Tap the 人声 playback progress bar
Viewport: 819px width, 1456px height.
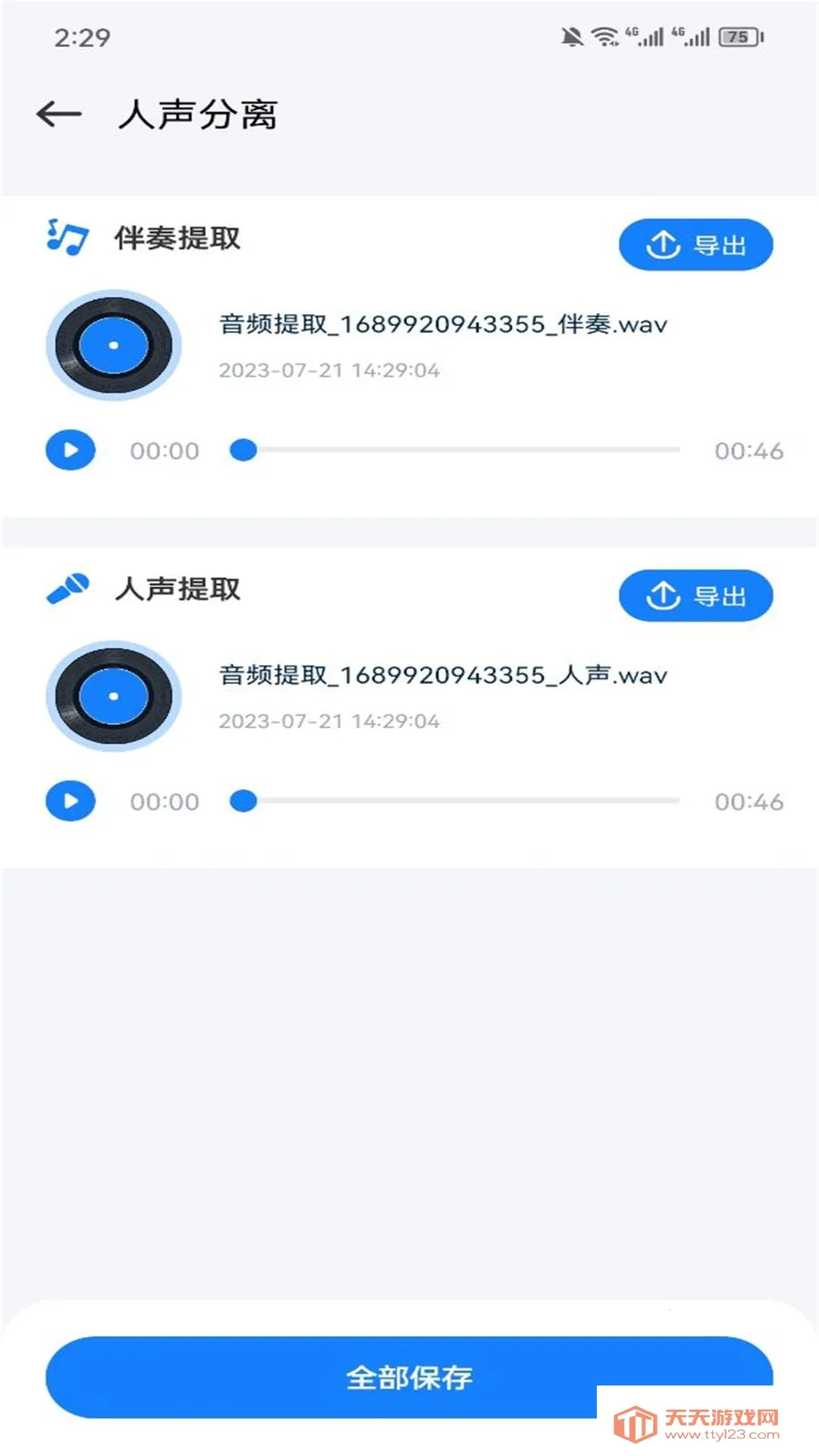[x=455, y=797]
